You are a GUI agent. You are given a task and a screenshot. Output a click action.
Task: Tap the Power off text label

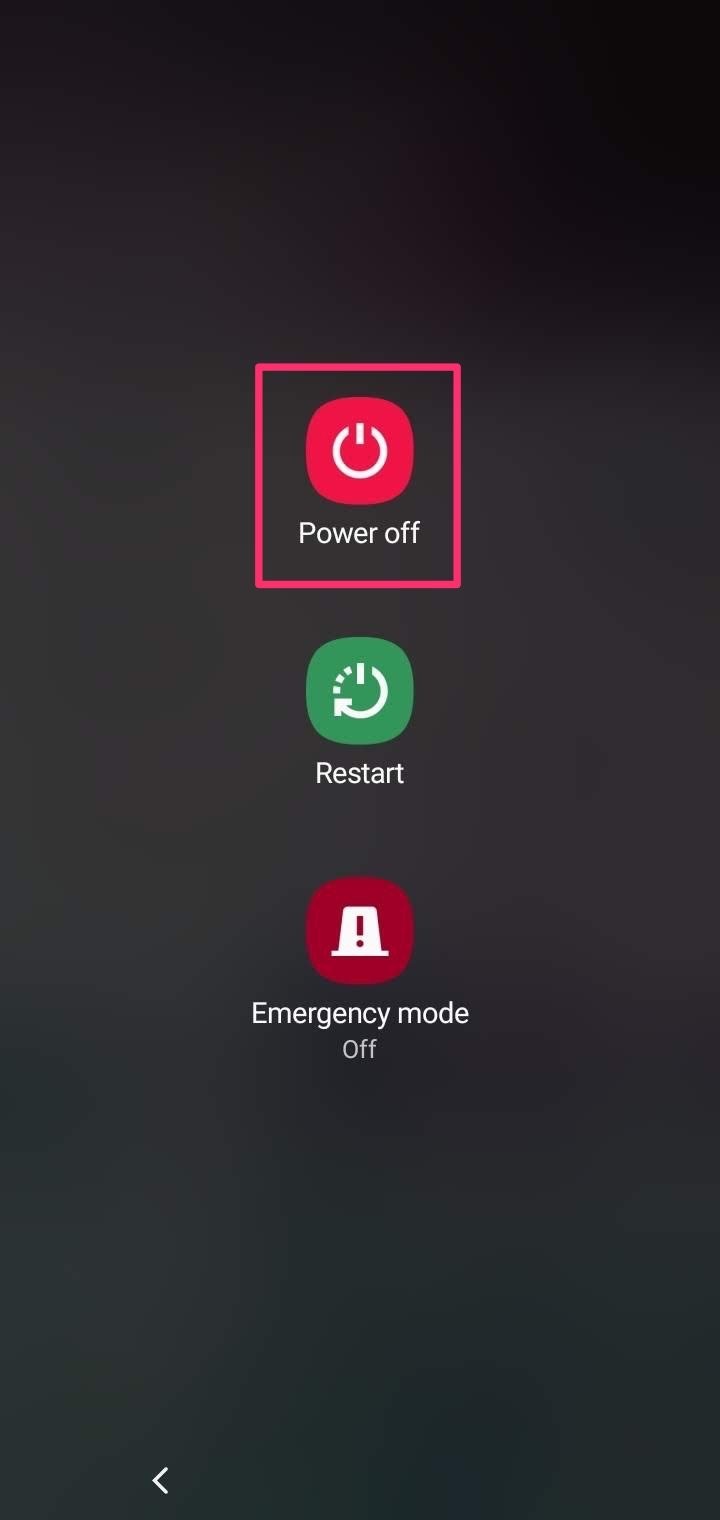tap(358, 532)
